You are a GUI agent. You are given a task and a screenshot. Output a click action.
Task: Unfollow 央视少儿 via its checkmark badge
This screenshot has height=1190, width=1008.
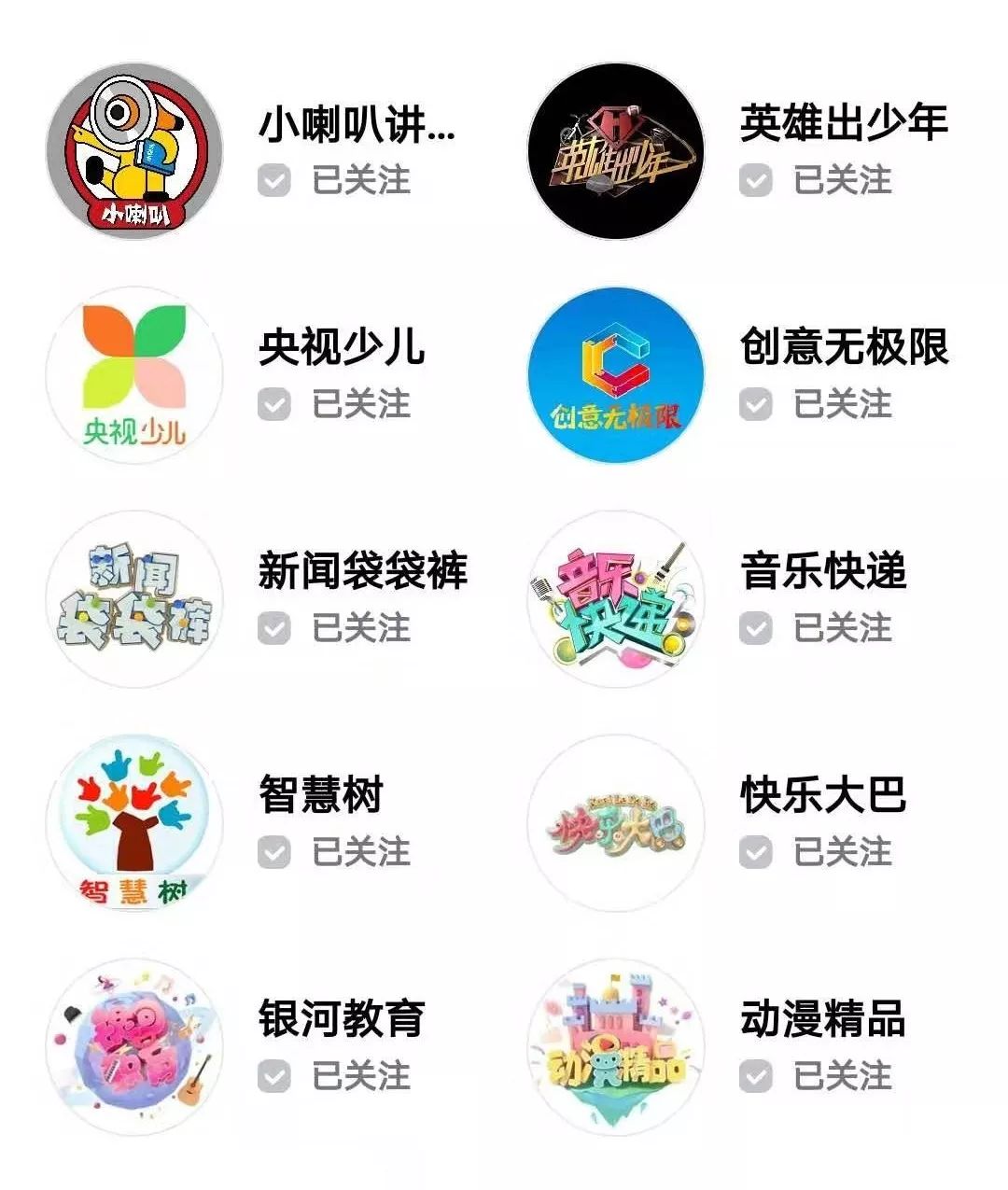coord(273,406)
